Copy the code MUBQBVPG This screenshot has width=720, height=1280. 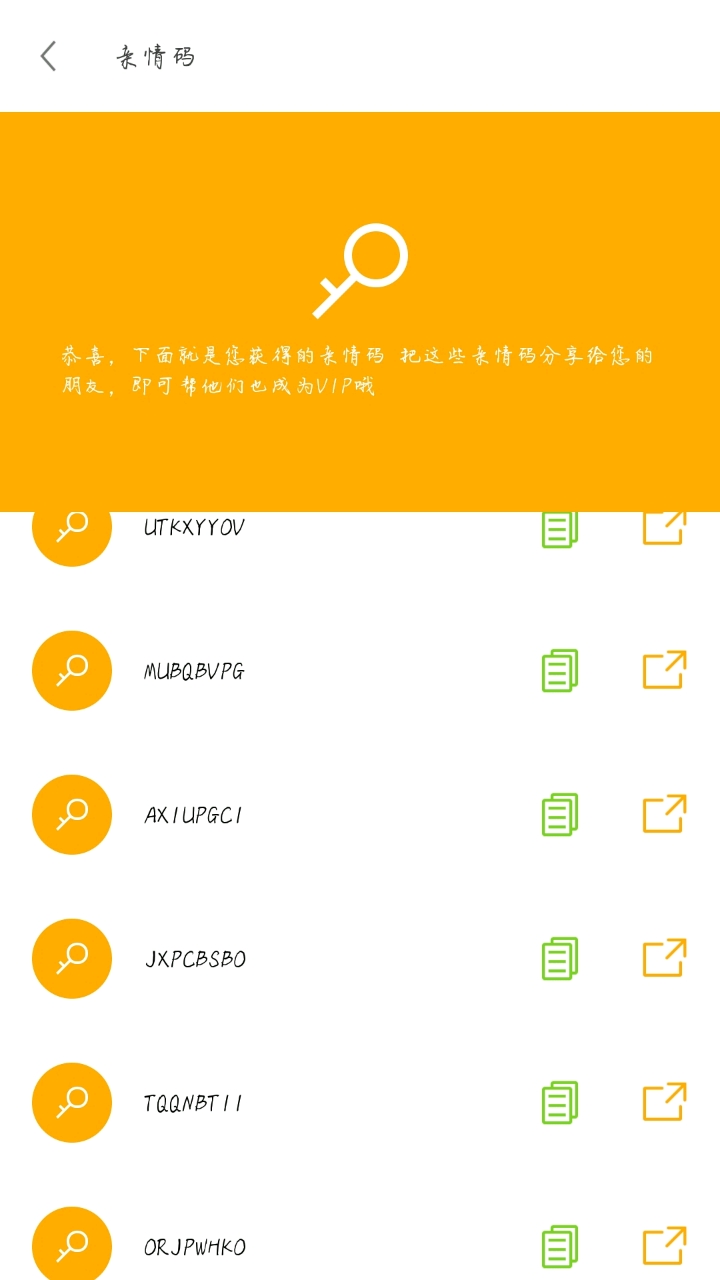pos(560,670)
